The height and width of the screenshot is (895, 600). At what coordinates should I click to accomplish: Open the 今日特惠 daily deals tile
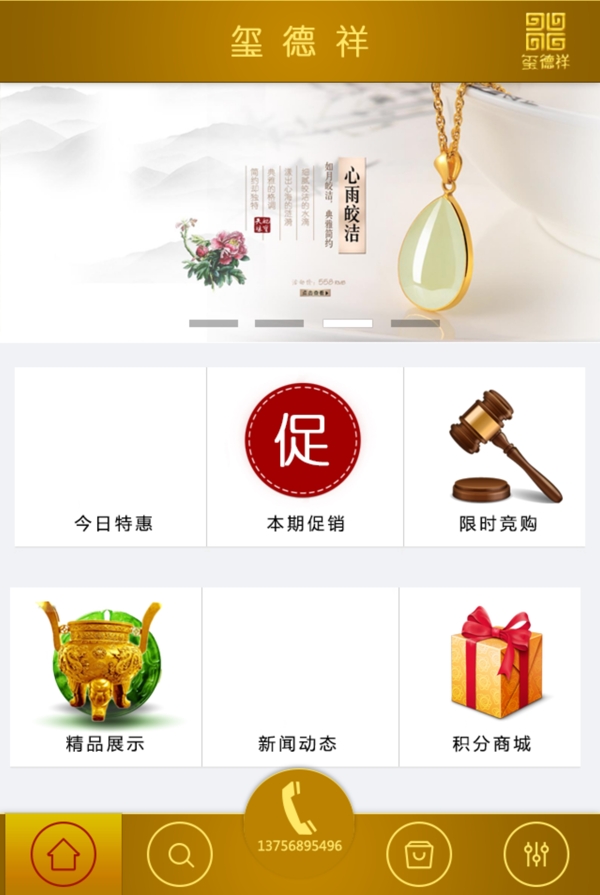(111, 457)
